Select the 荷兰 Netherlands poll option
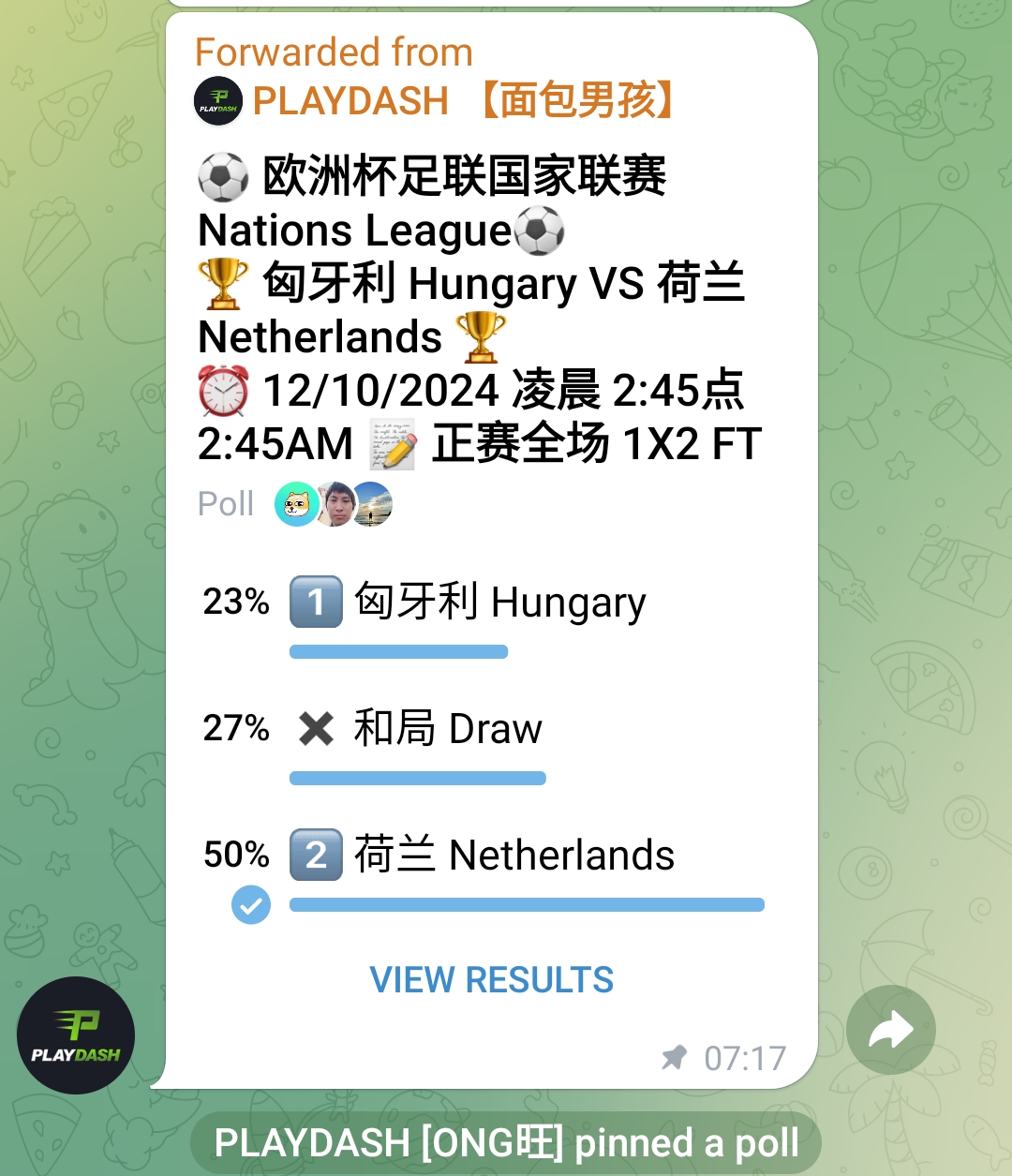The image size is (1012, 1176). pyautogui.click(x=513, y=856)
